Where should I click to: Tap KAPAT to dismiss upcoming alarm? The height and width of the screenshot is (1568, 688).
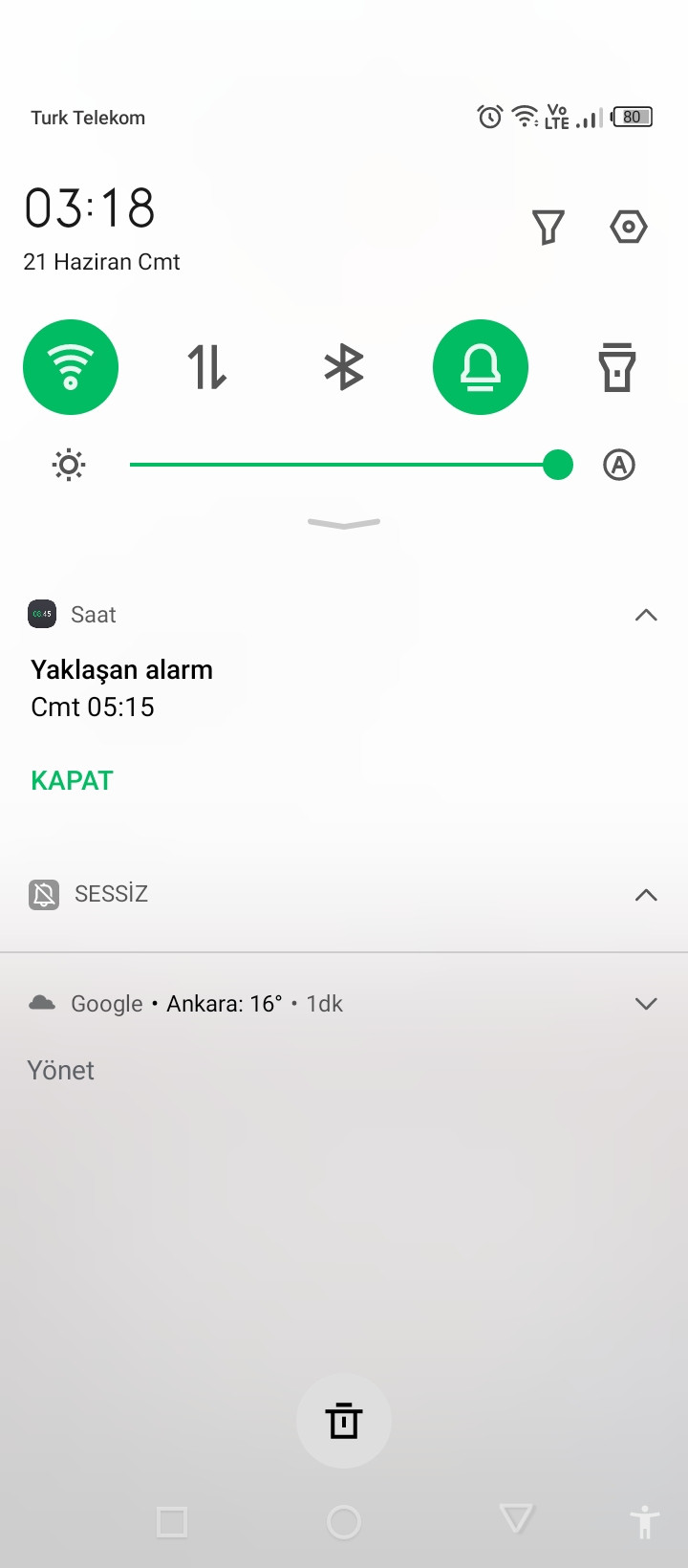(73, 781)
